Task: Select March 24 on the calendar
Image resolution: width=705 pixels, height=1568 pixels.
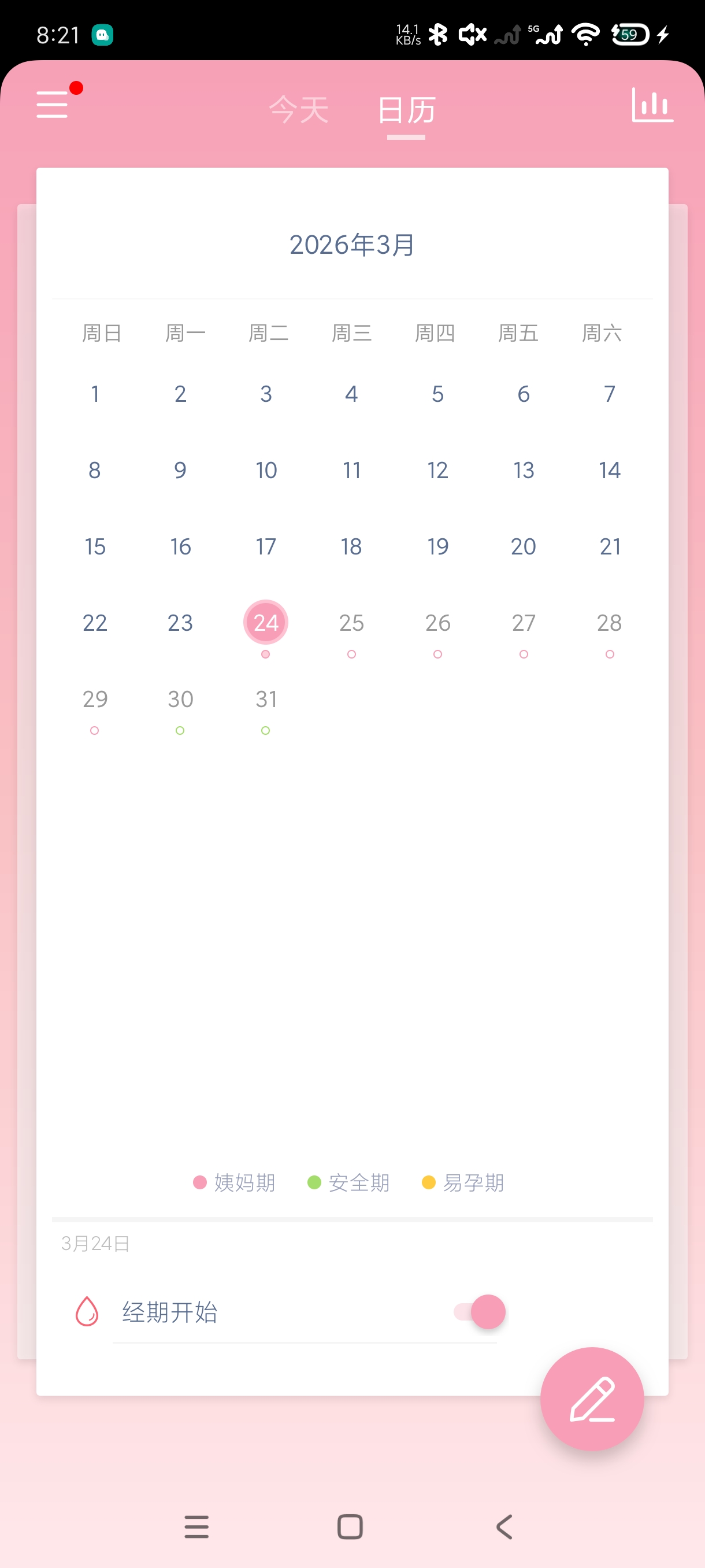Action: coord(266,622)
